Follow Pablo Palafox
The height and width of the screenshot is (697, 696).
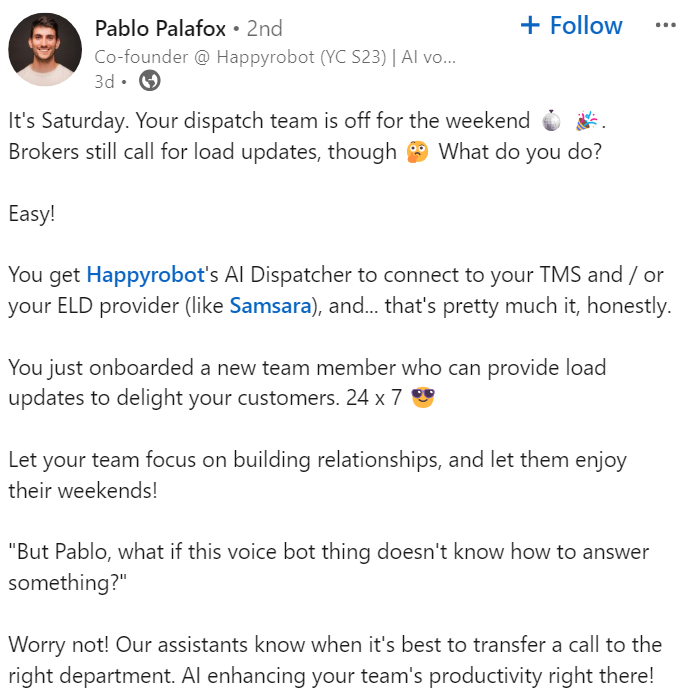pyautogui.click(x=571, y=26)
